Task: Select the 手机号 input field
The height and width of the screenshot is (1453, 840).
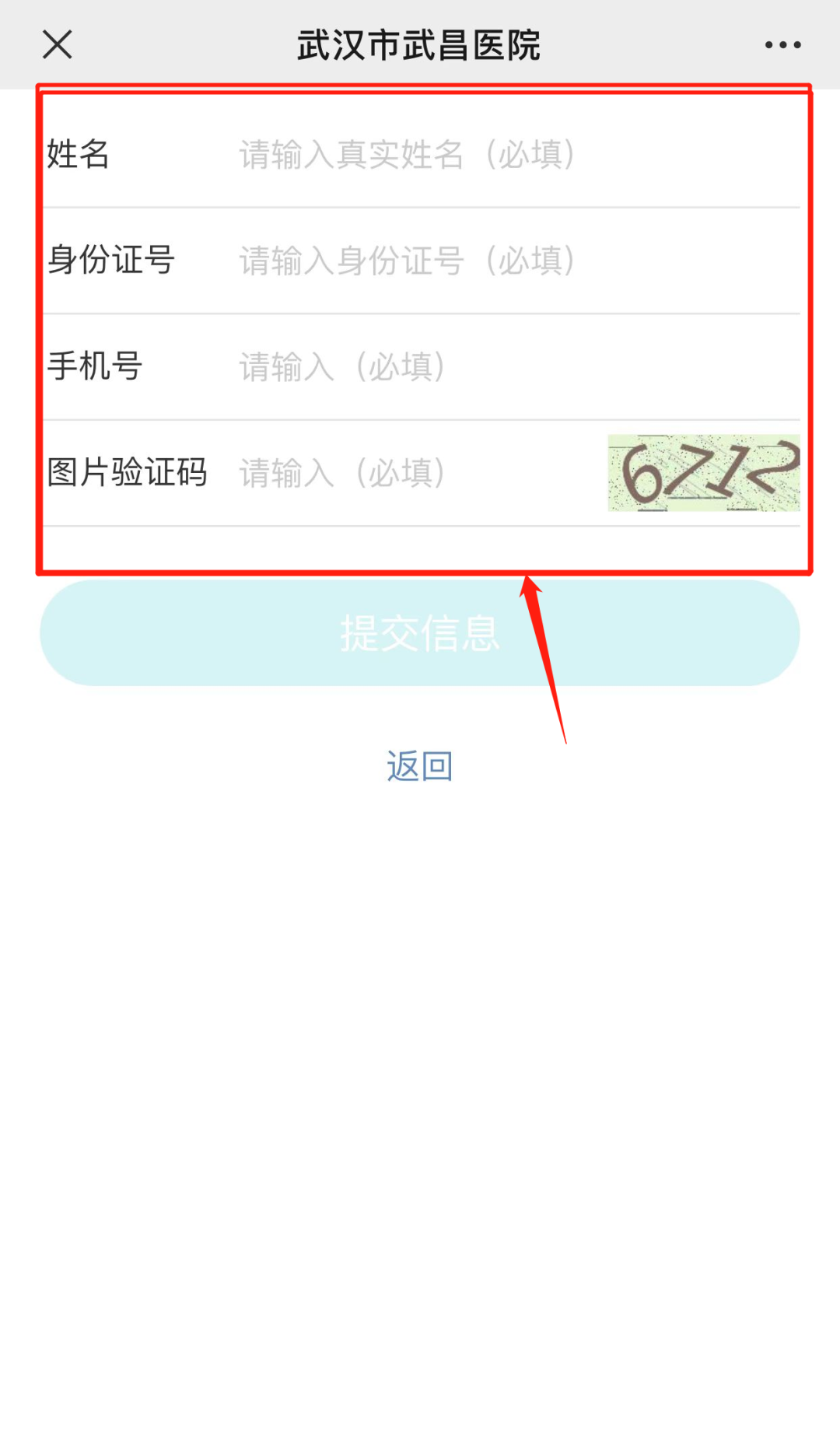Action: 518,366
